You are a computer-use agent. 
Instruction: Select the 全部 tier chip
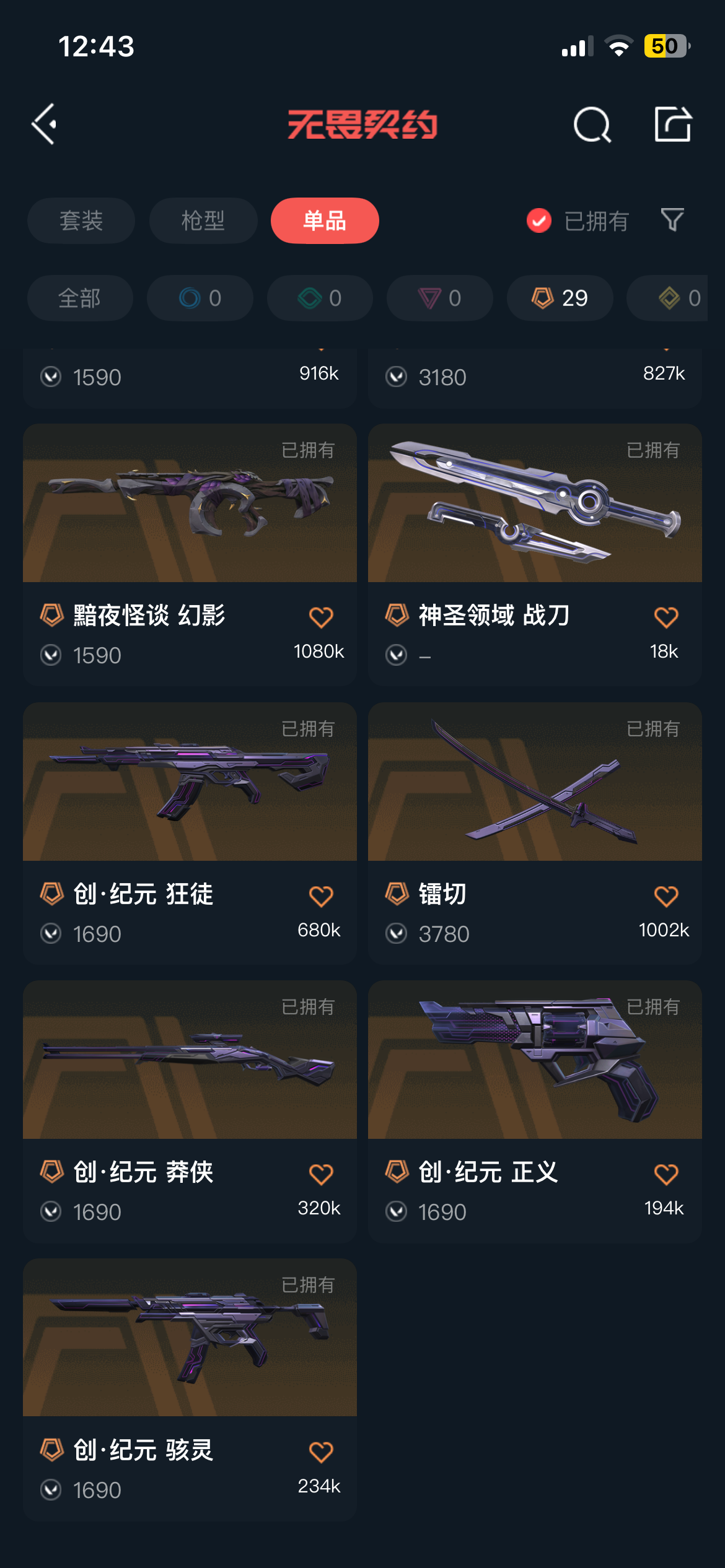coord(80,298)
